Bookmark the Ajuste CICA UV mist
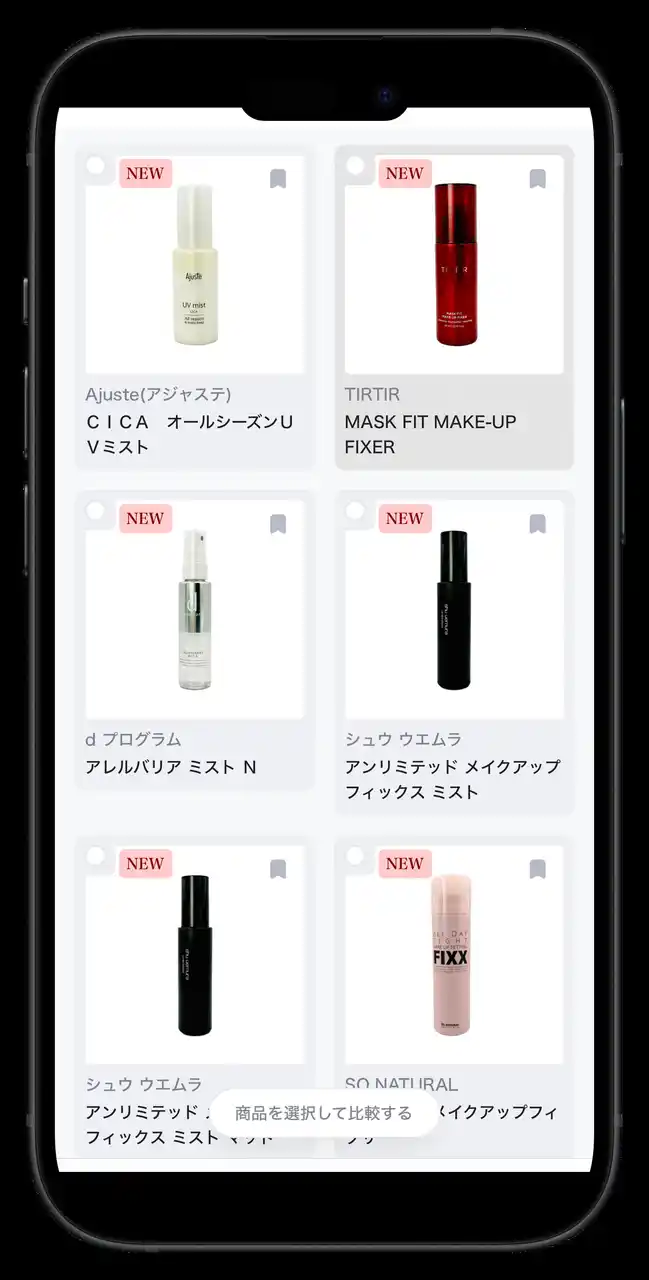 278,179
